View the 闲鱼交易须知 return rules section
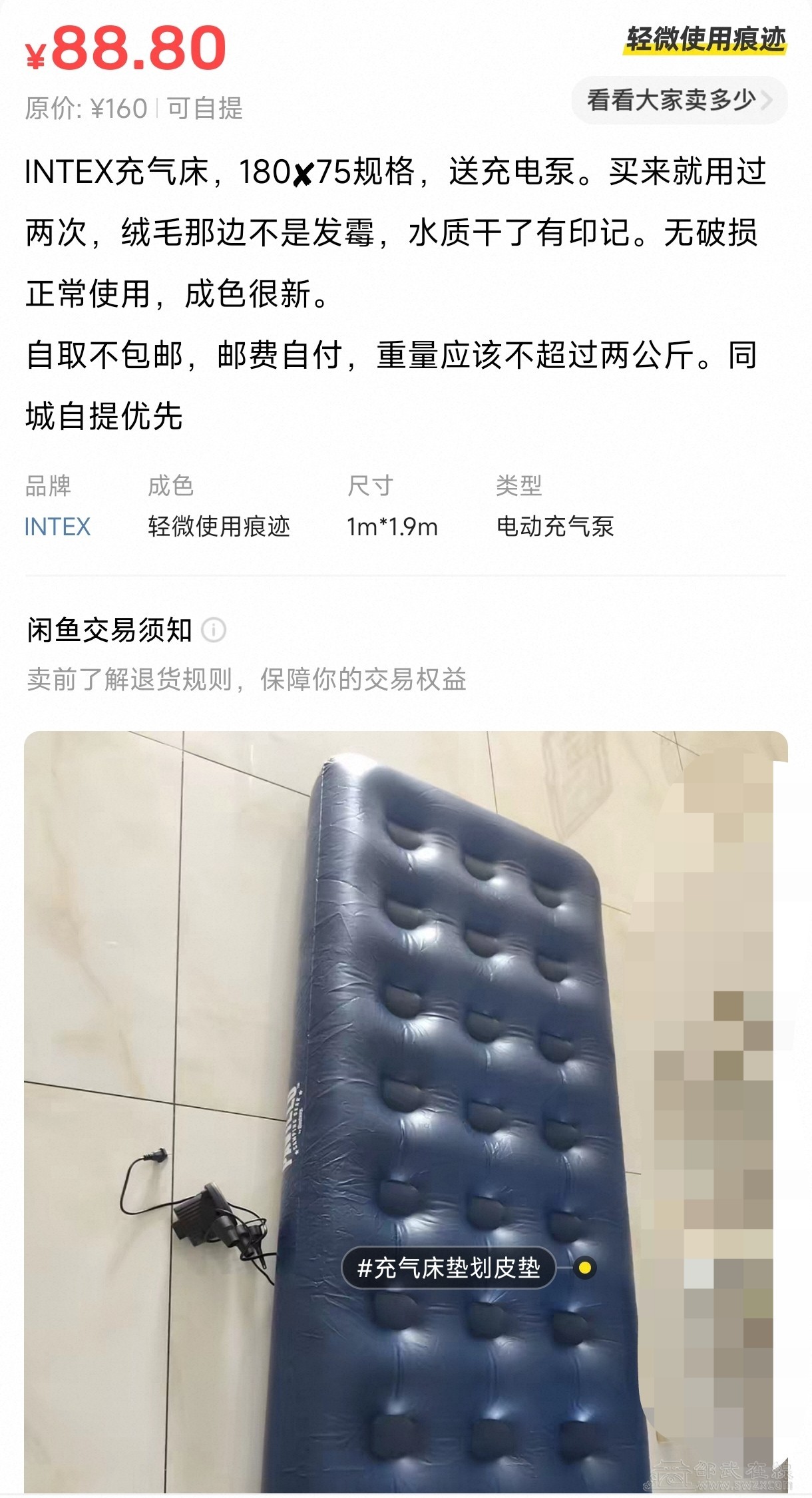Viewport: 812px width, 1498px height. coord(246,679)
